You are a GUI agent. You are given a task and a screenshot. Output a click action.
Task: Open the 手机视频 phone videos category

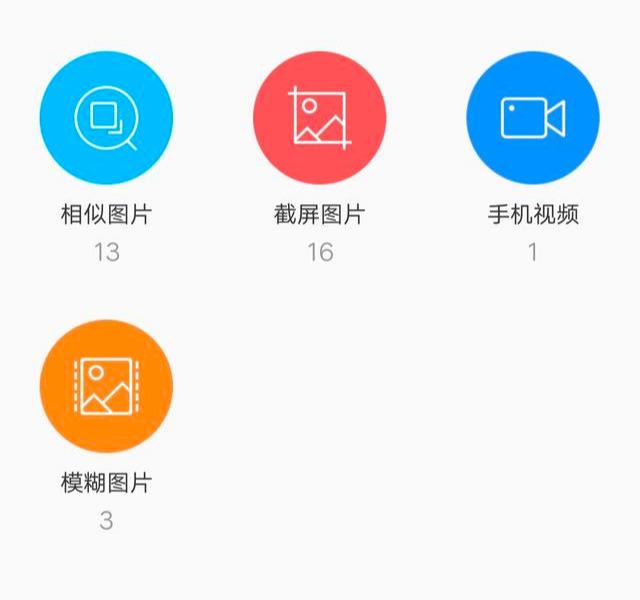532,118
